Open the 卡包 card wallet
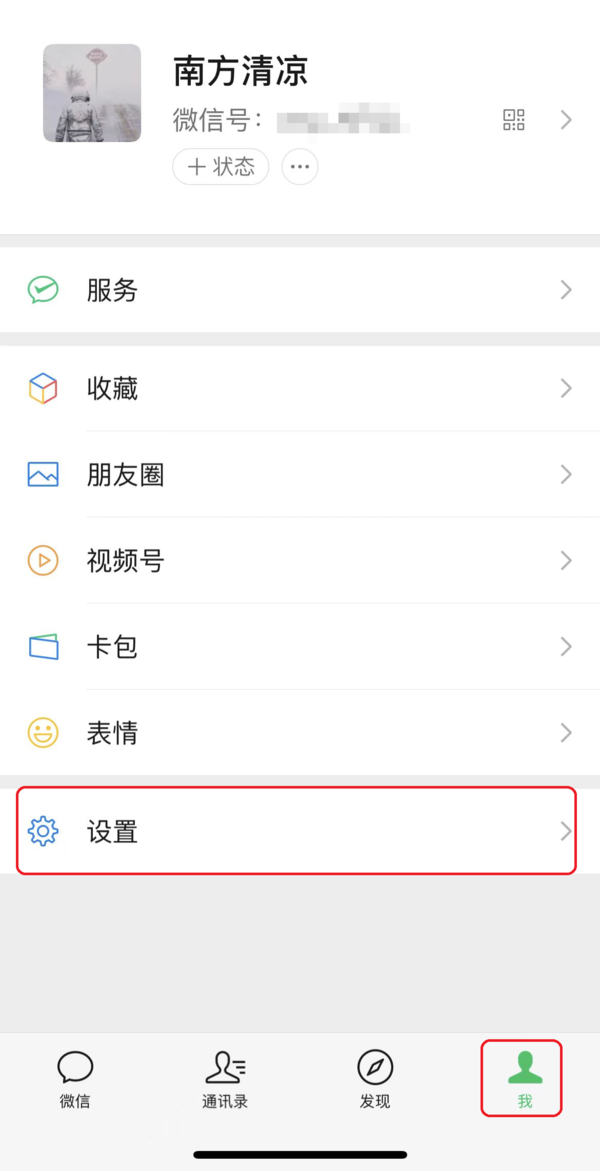 (300, 646)
